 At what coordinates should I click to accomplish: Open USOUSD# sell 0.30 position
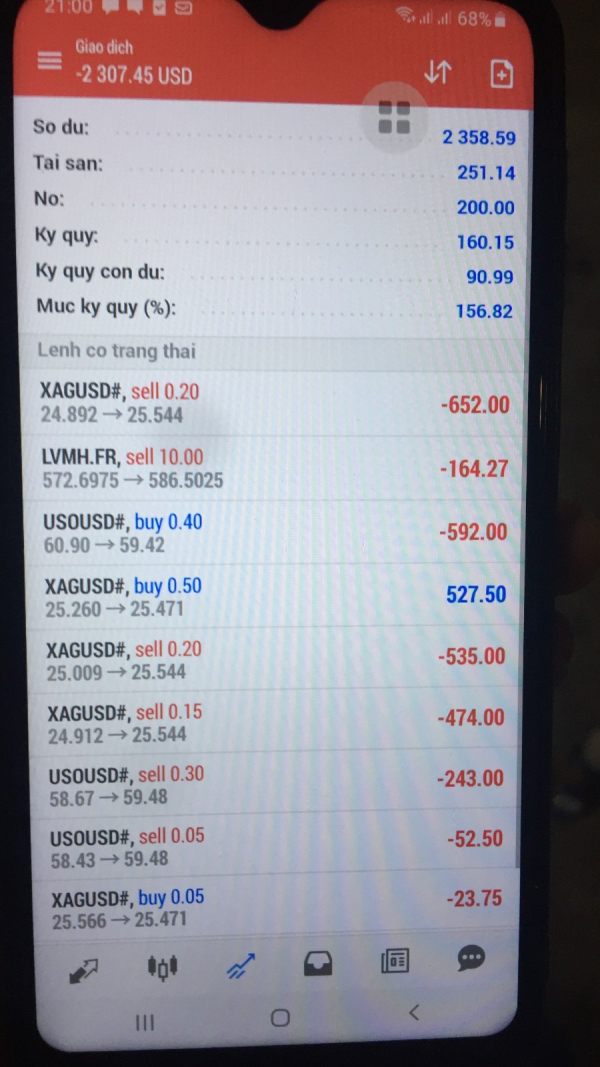[273, 781]
